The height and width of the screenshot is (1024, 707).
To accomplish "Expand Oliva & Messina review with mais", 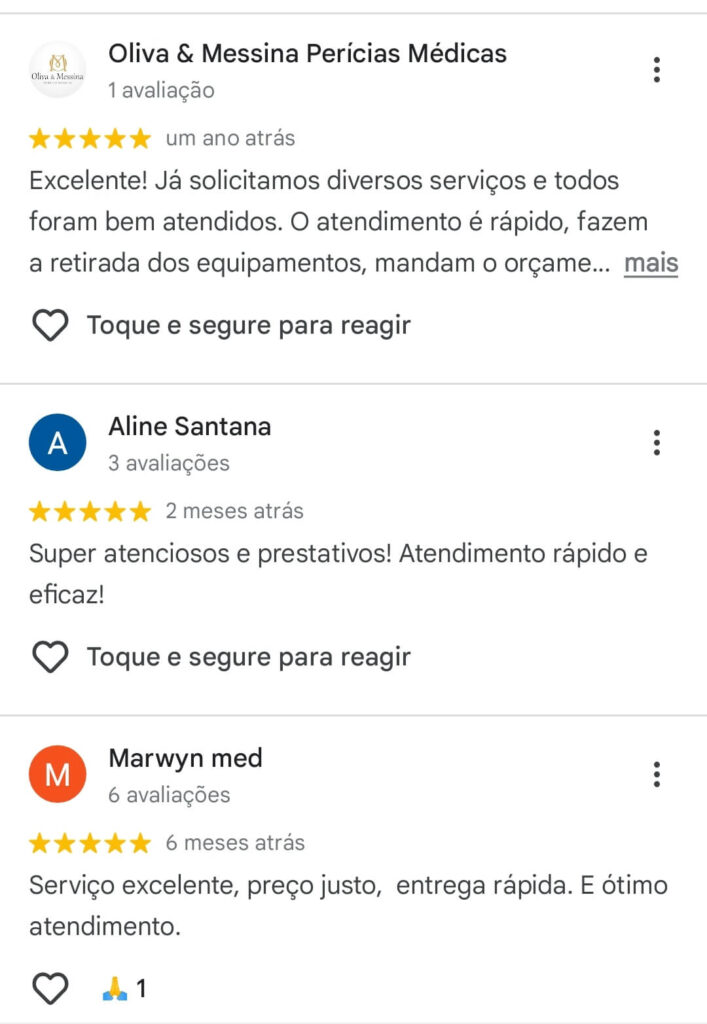I will [x=651, y=264].
